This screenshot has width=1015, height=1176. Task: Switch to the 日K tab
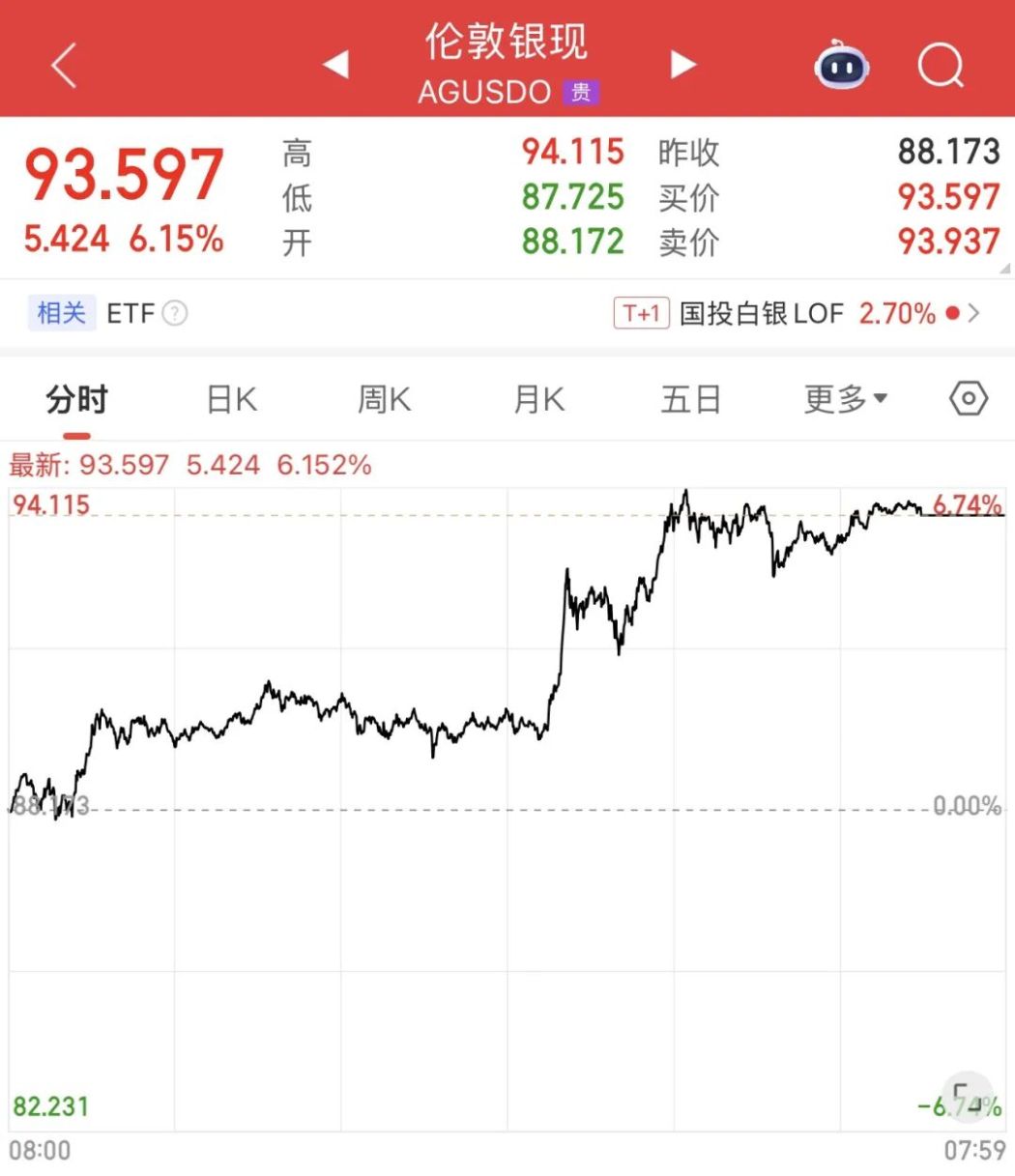pyautogui.click(x=232, y=399)
